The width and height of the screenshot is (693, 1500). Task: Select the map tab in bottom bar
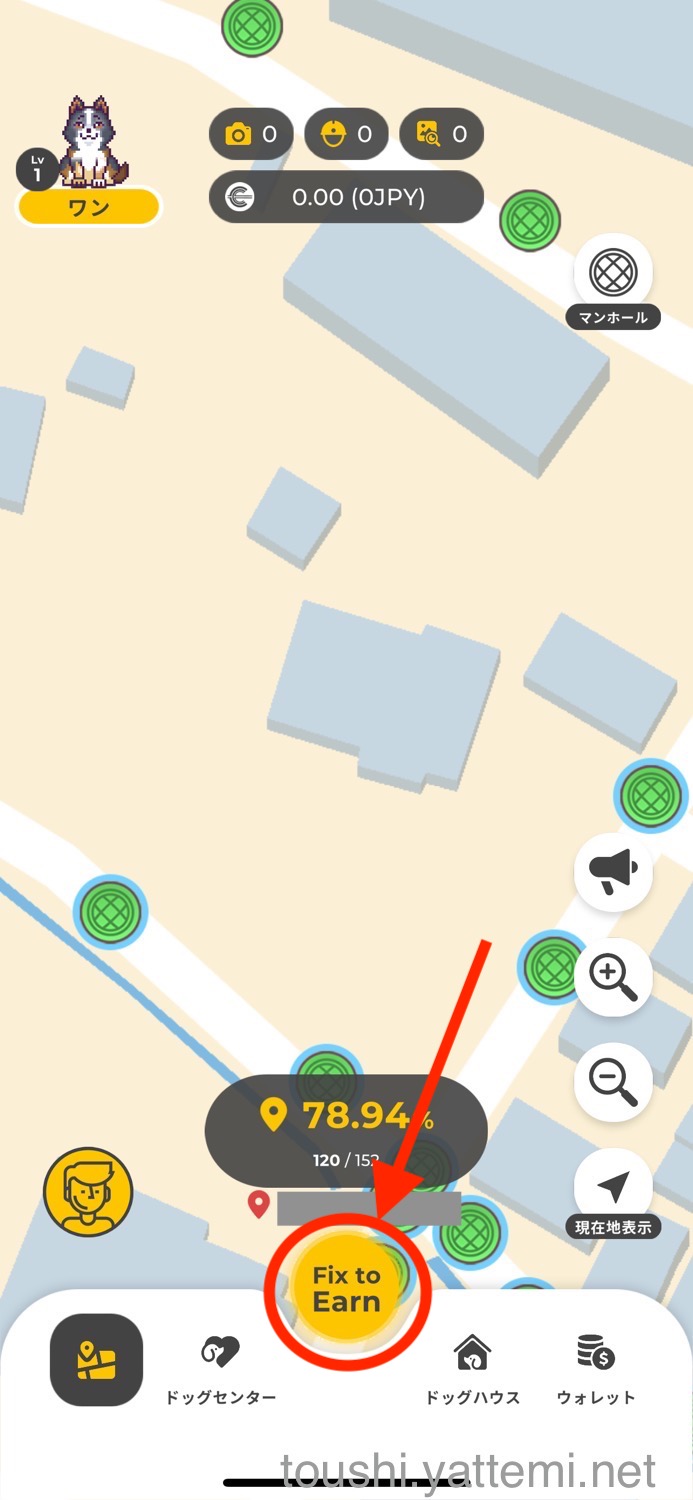(x=97, y=1360)
